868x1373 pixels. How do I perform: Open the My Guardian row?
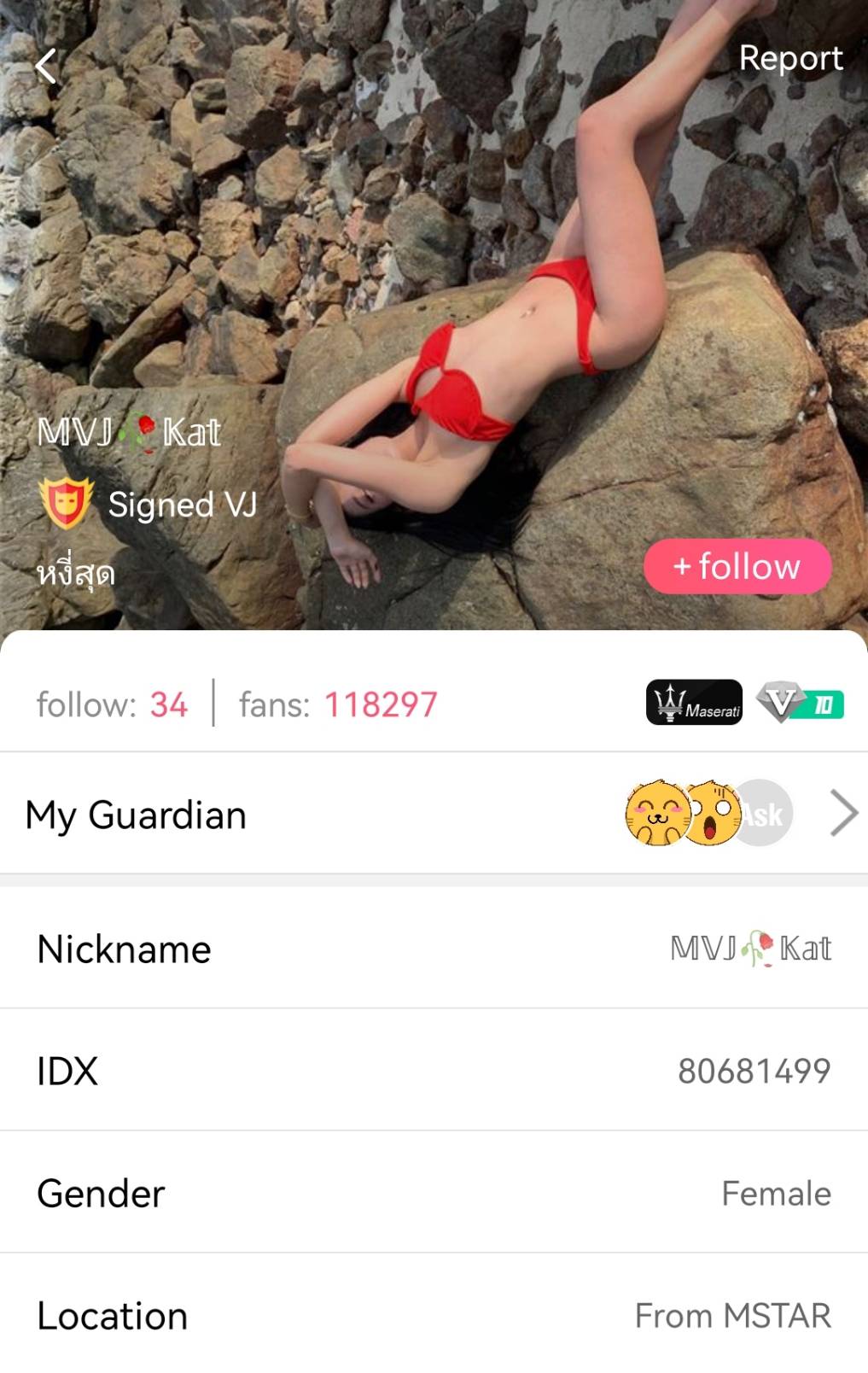point(434,814)
